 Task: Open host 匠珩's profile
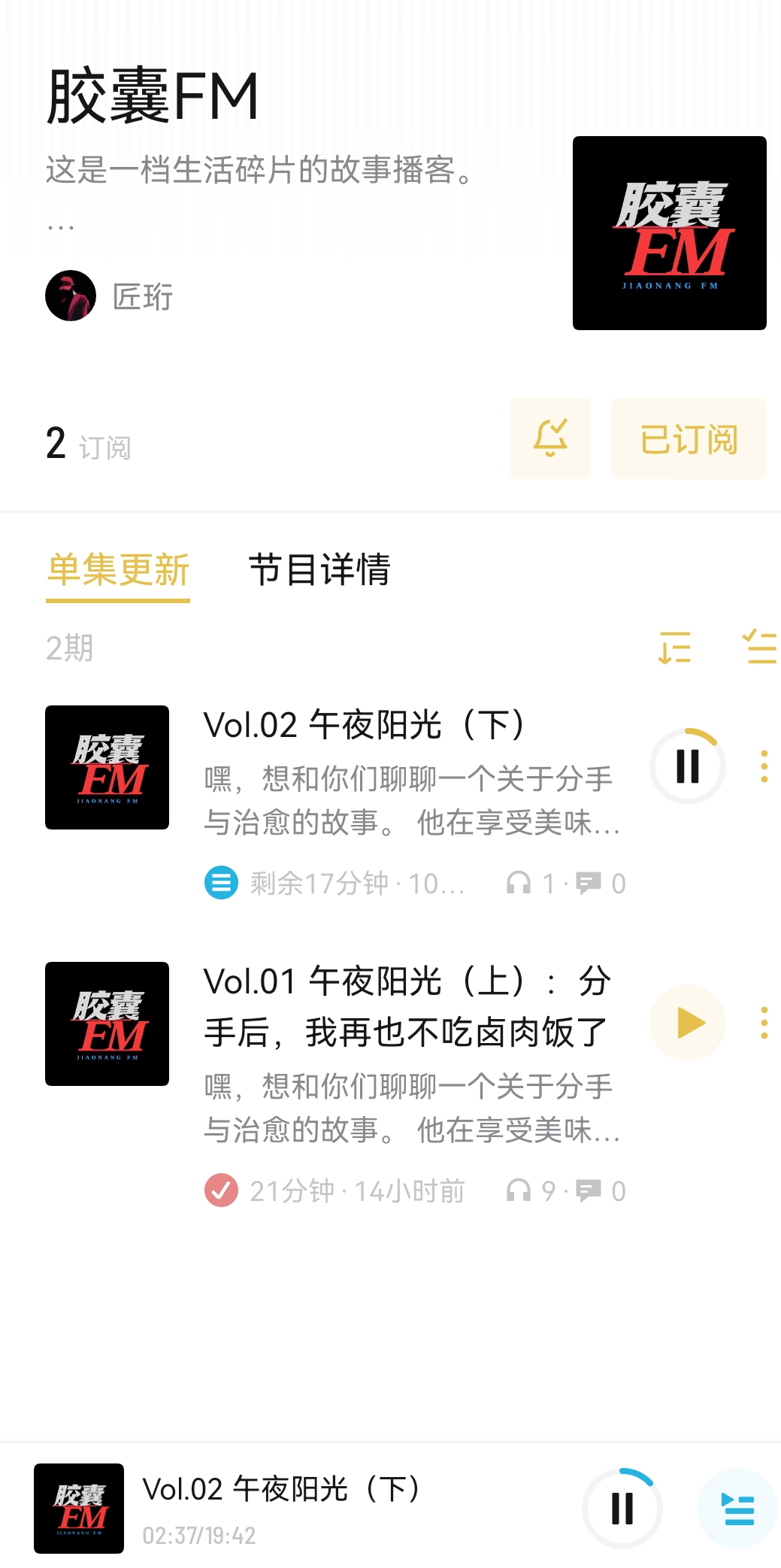[110, 296]
